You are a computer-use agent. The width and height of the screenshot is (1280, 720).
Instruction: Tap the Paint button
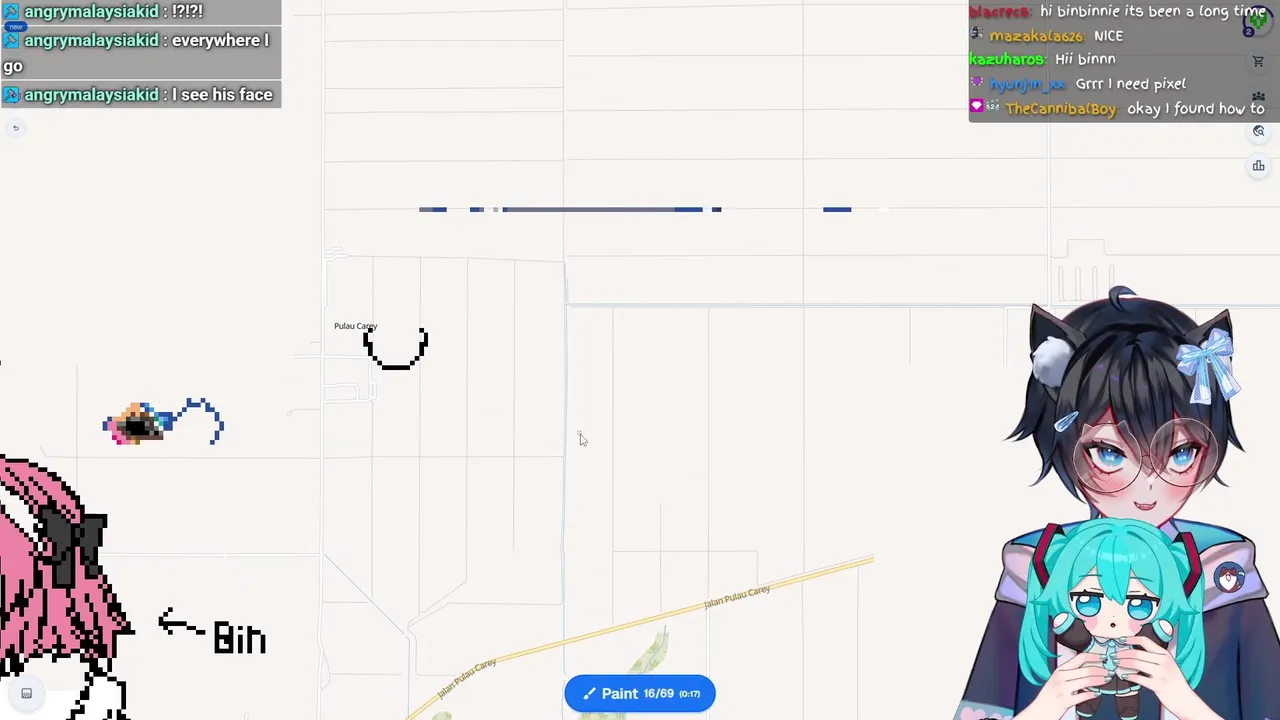(639, 693)
